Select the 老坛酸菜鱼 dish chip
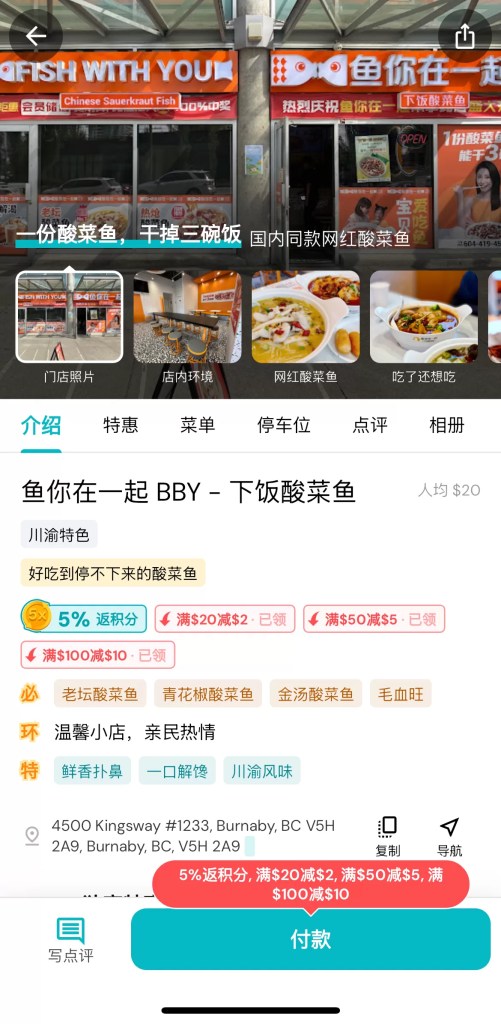Image resolution: width=501 pixels, height=1024 pixels. pos(100,694)
